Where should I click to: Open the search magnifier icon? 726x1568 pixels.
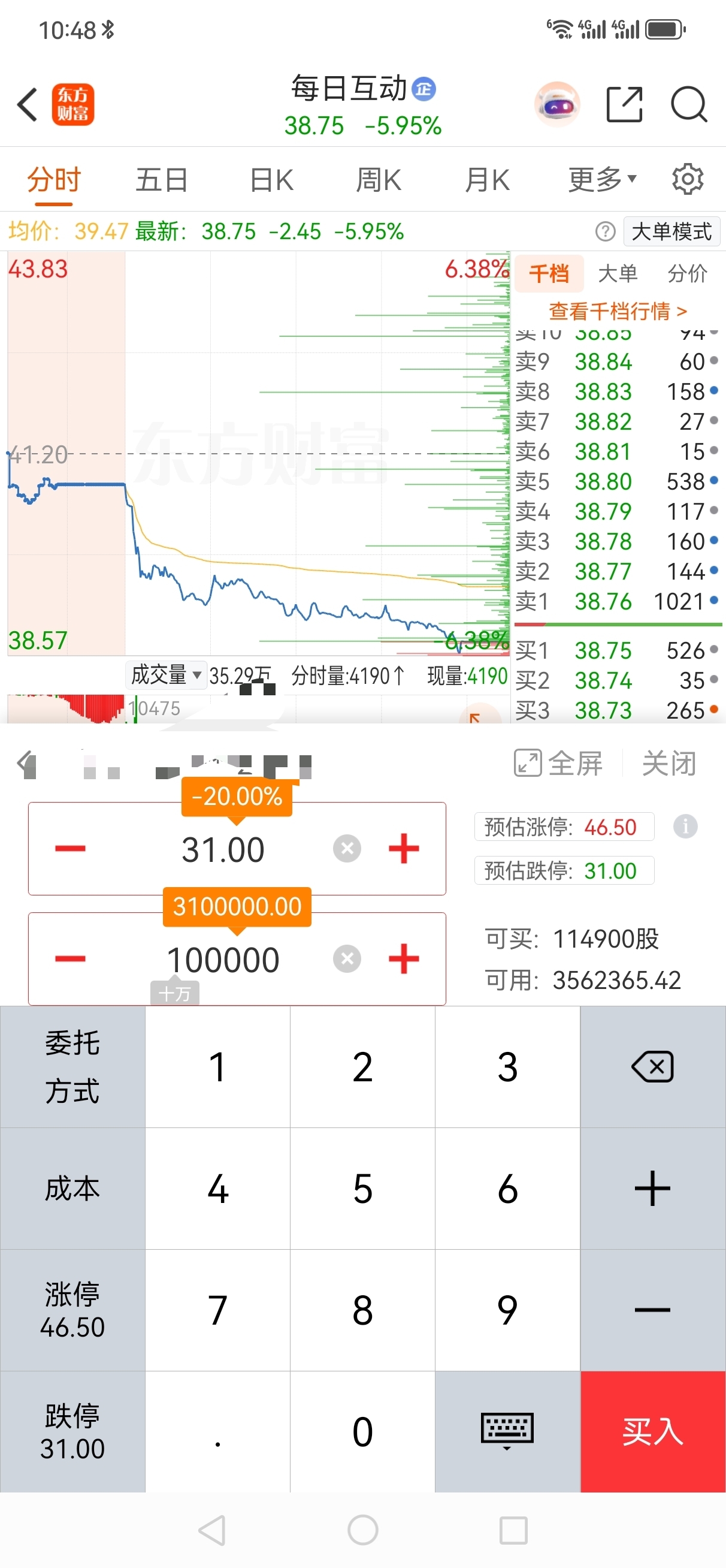689,105
